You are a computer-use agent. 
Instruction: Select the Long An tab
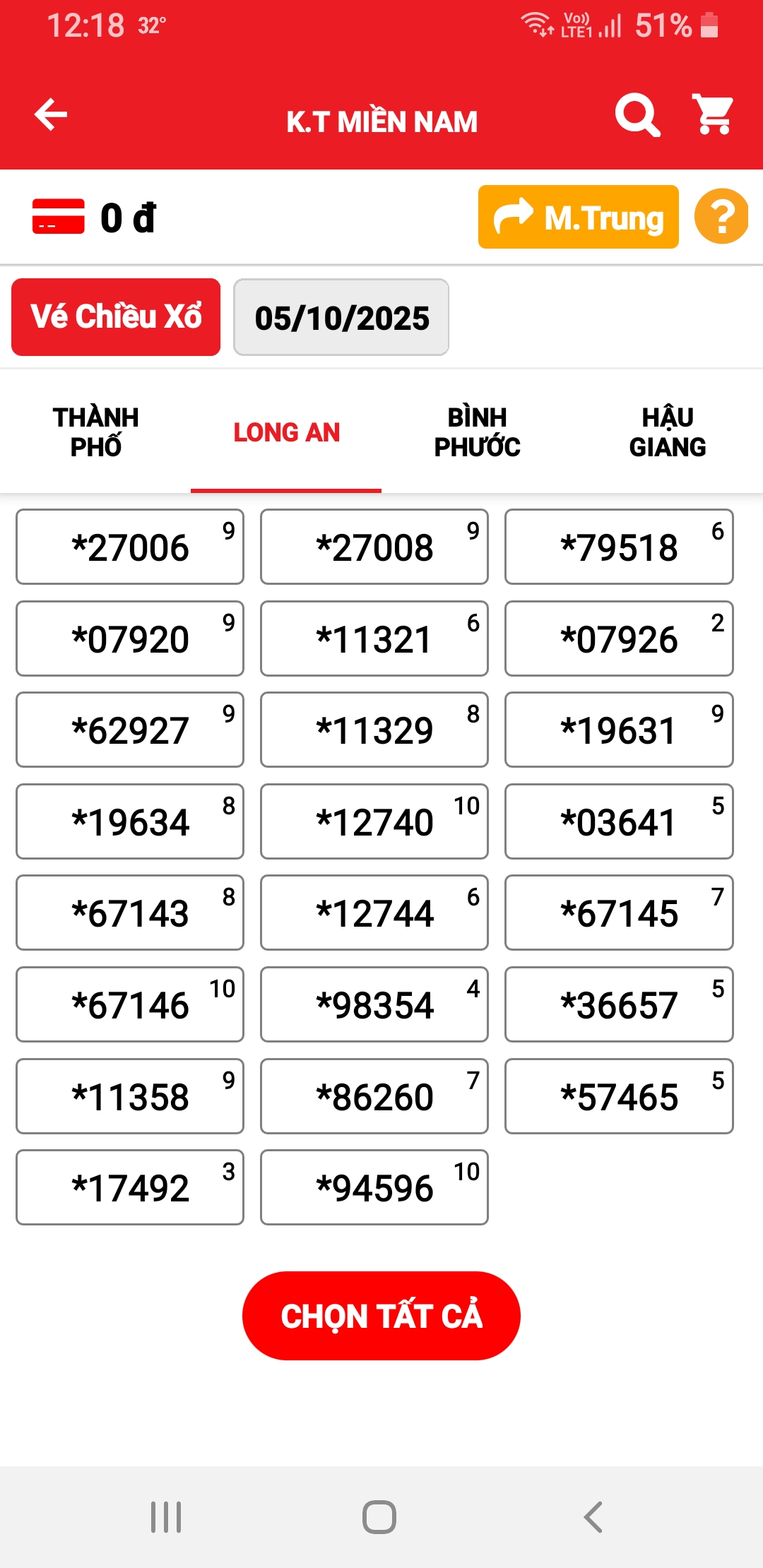[286, 432]
